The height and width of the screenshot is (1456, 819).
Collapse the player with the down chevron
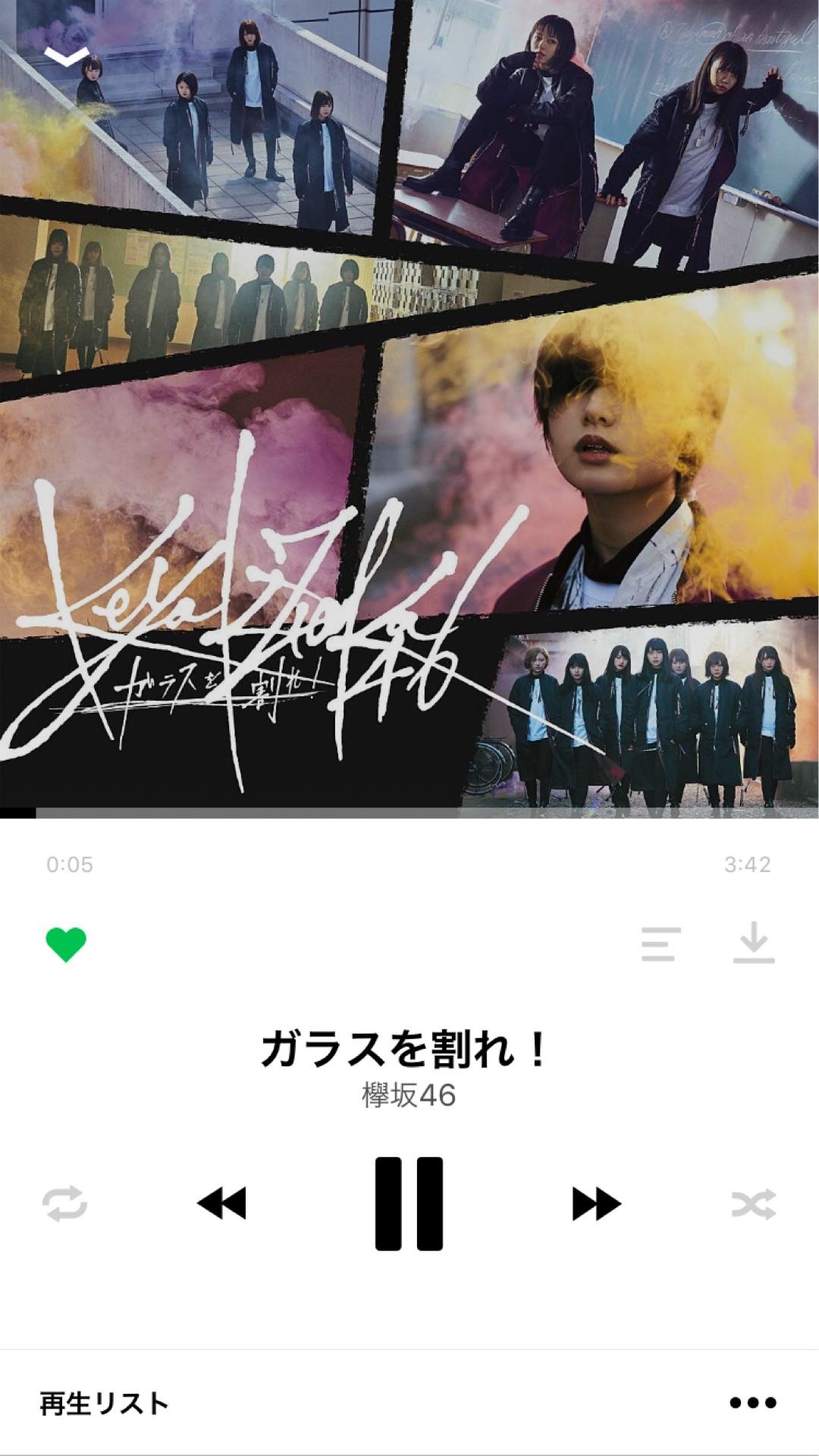click(67, 56)
